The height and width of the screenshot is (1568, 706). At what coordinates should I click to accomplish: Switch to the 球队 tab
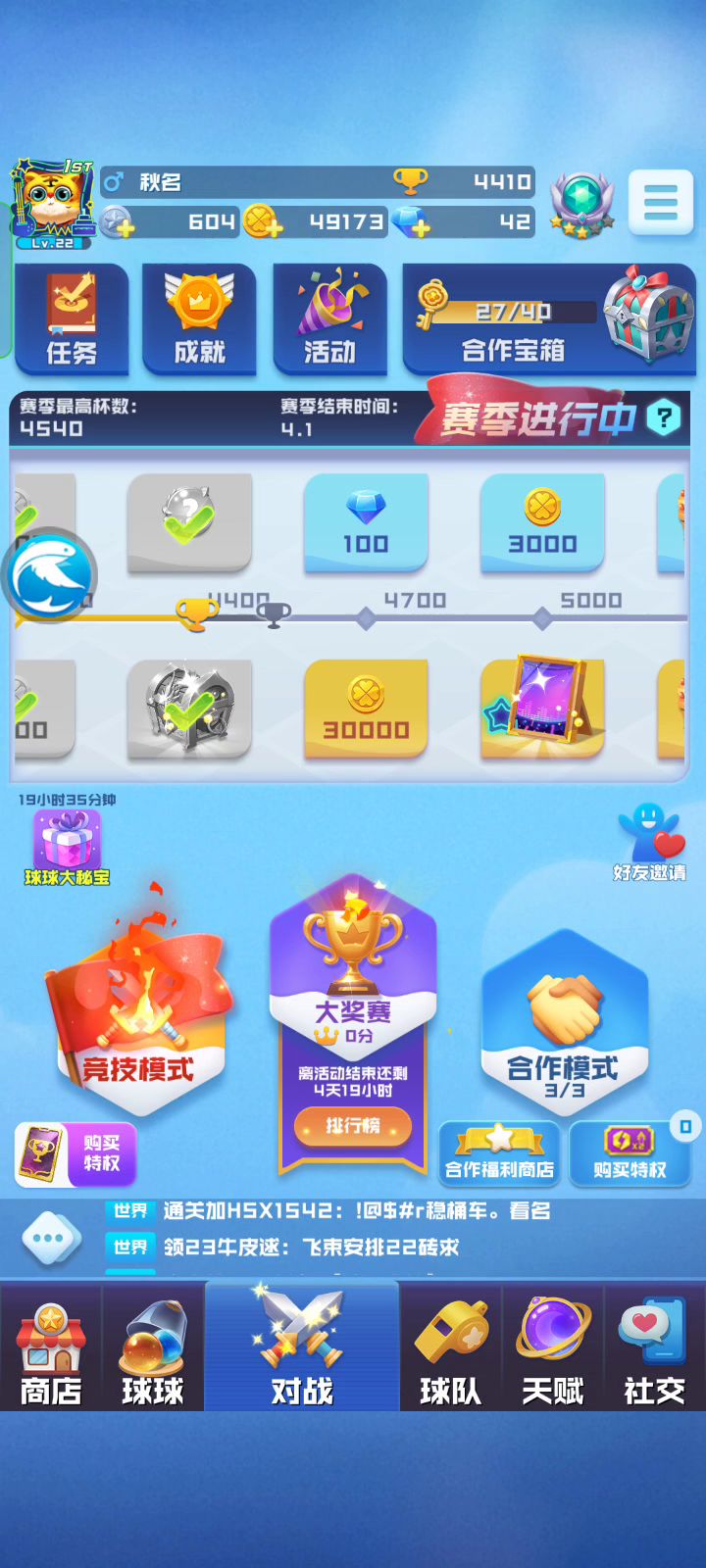coord(451,1347)
